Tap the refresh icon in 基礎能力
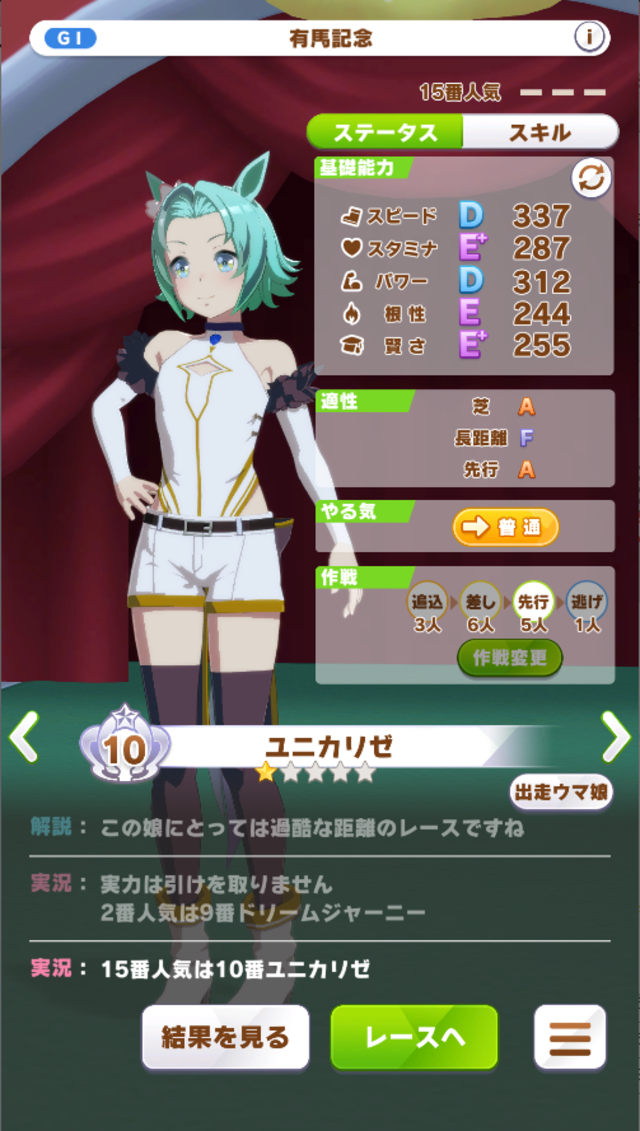Image resolution: width=640 pixels, height=1131 pixels. click(591, 179)
